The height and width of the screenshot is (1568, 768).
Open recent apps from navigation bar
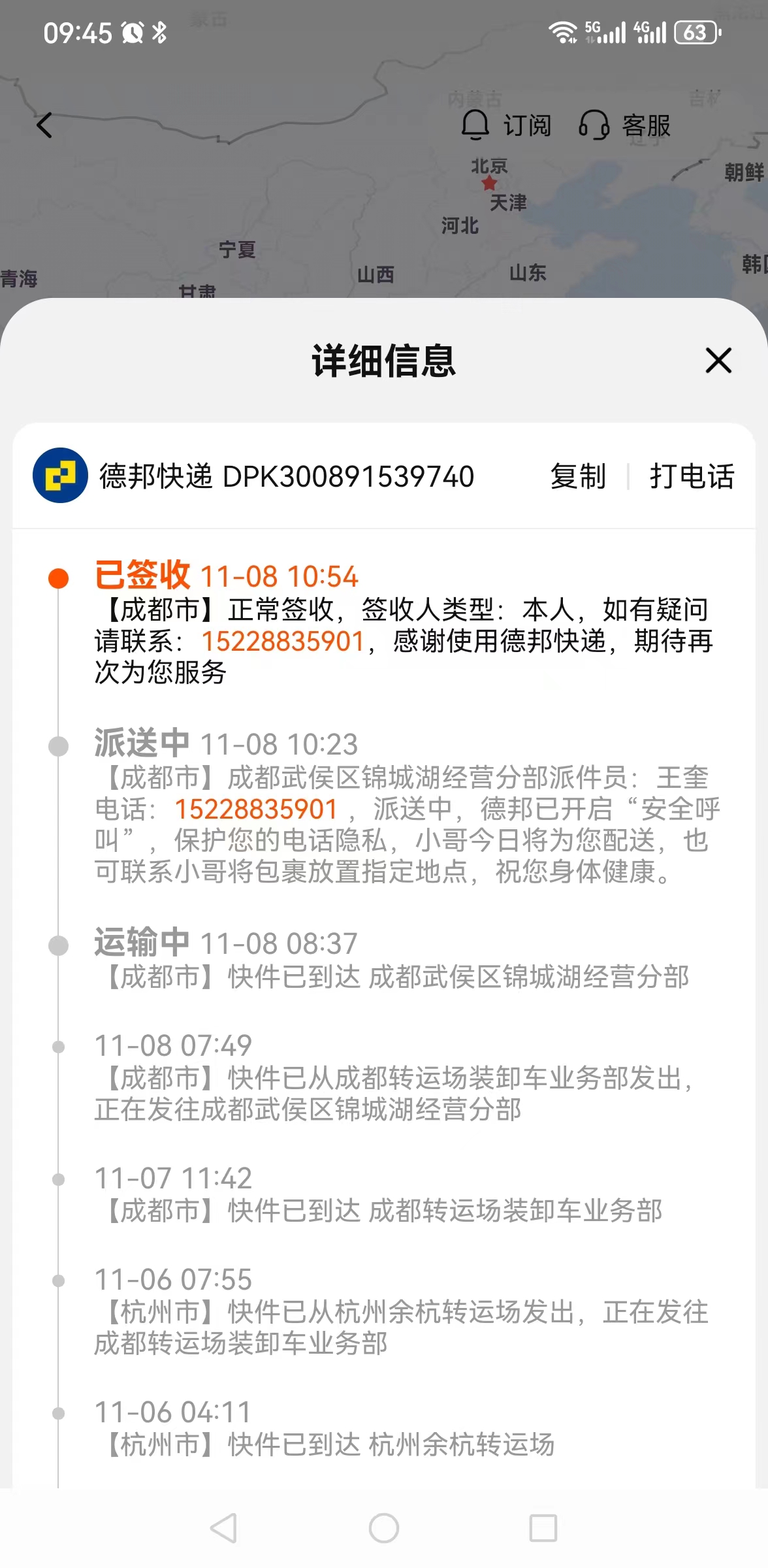click(x=543, y=1528)
